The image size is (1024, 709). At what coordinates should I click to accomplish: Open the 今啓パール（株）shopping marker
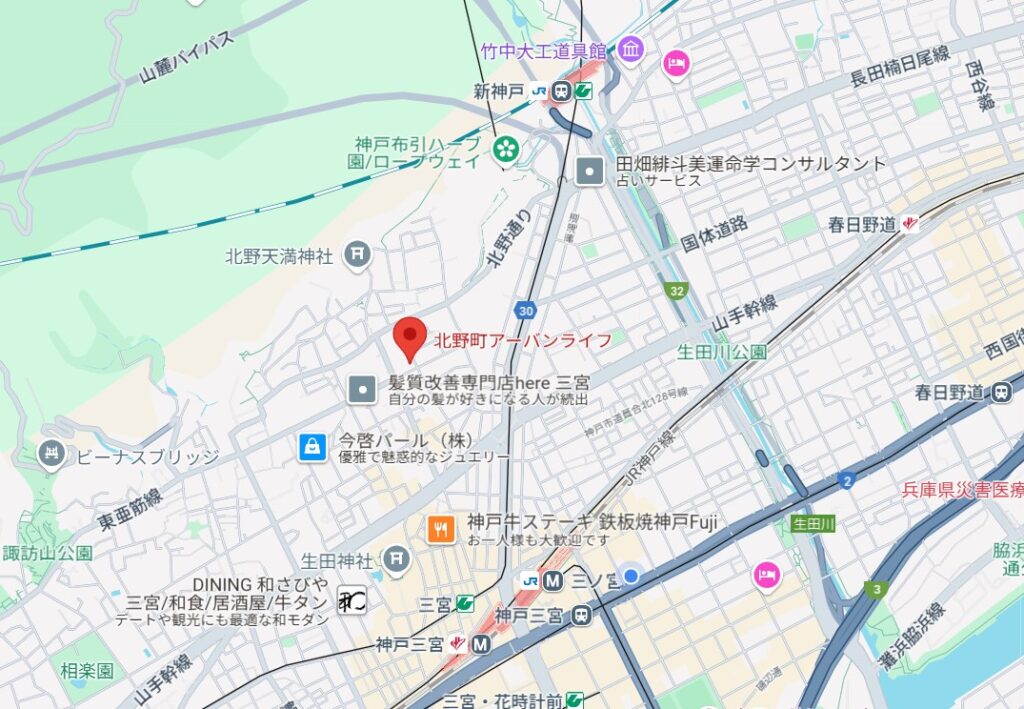(313, 447)
